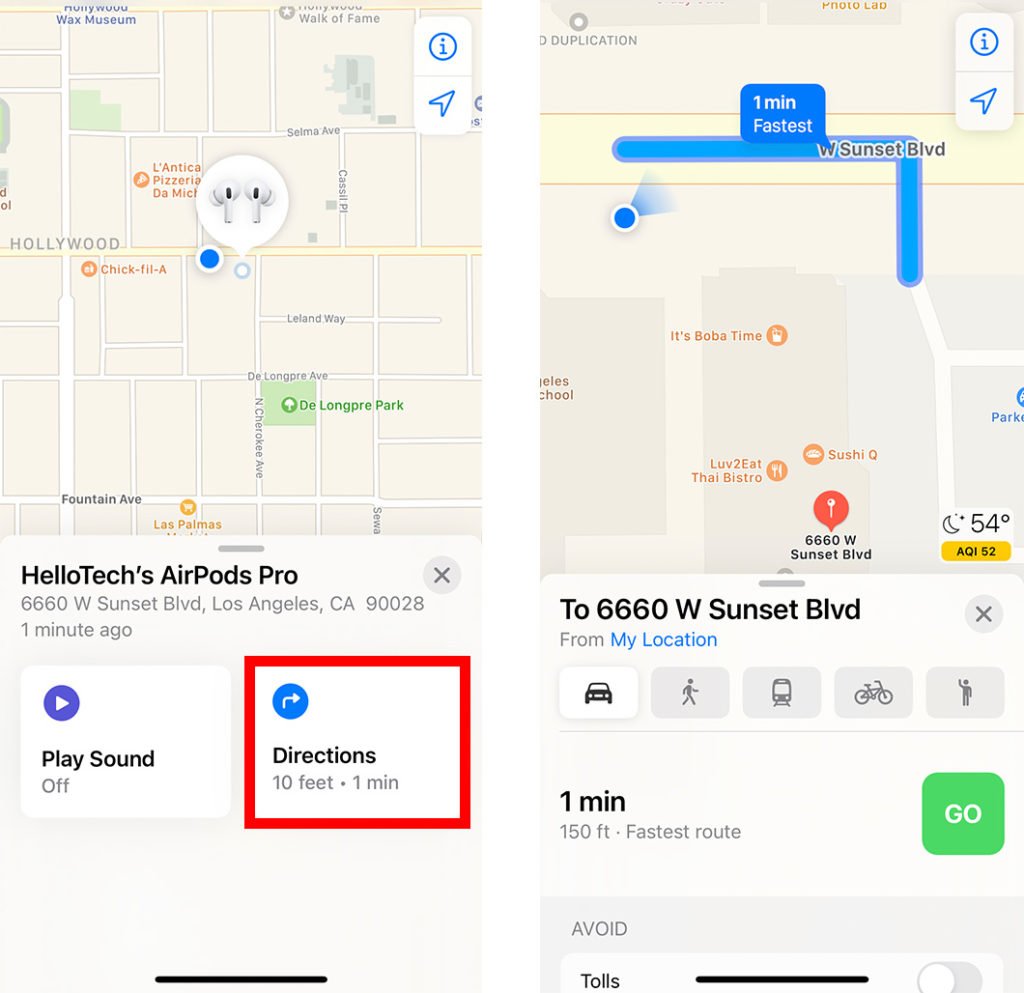Switch to transit directions
This screenshot has width=1024, height=993.
coord(782,692)
